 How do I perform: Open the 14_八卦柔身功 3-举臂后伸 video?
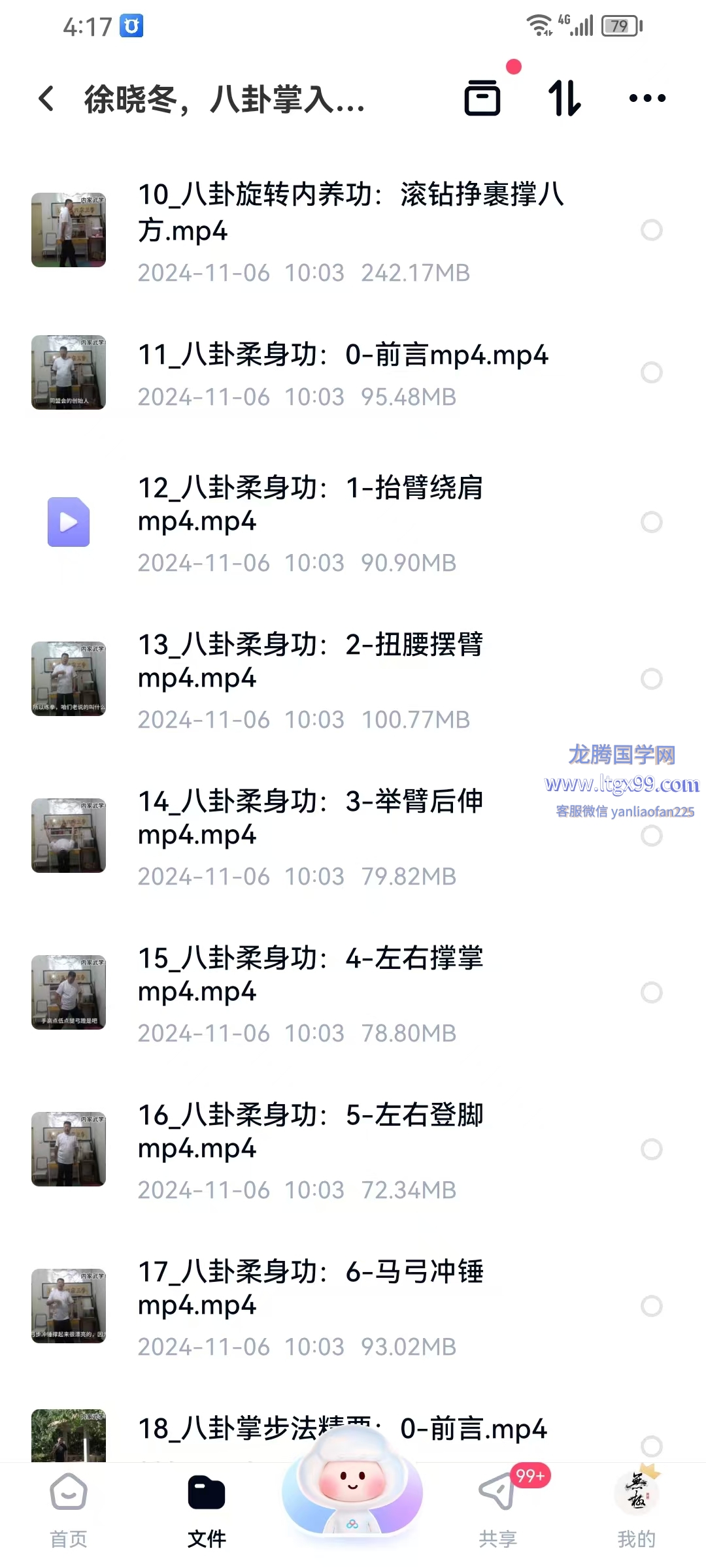click(x=311, y=817)
